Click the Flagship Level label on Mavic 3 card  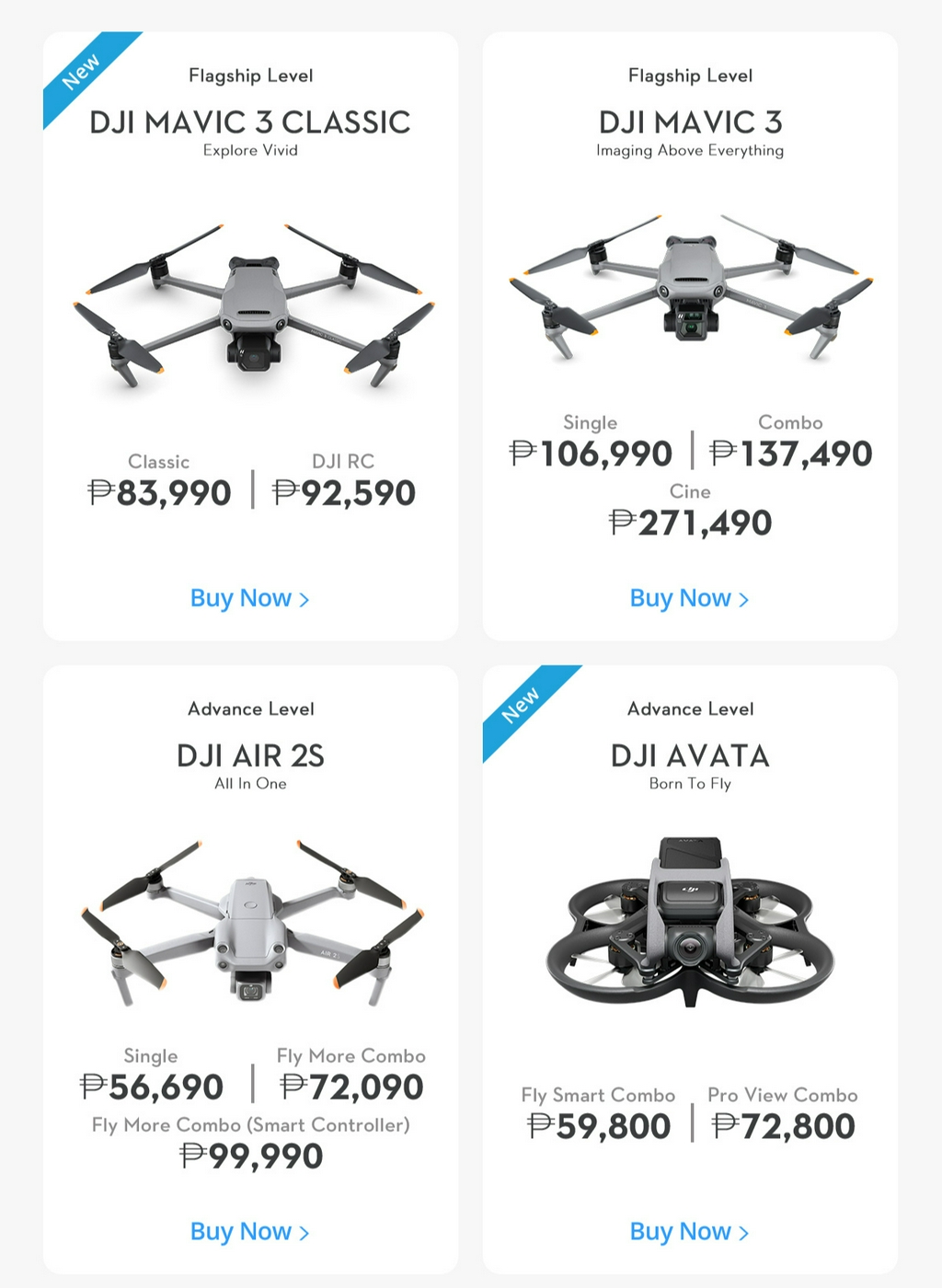pyautogui.click(x=690, y=75)
